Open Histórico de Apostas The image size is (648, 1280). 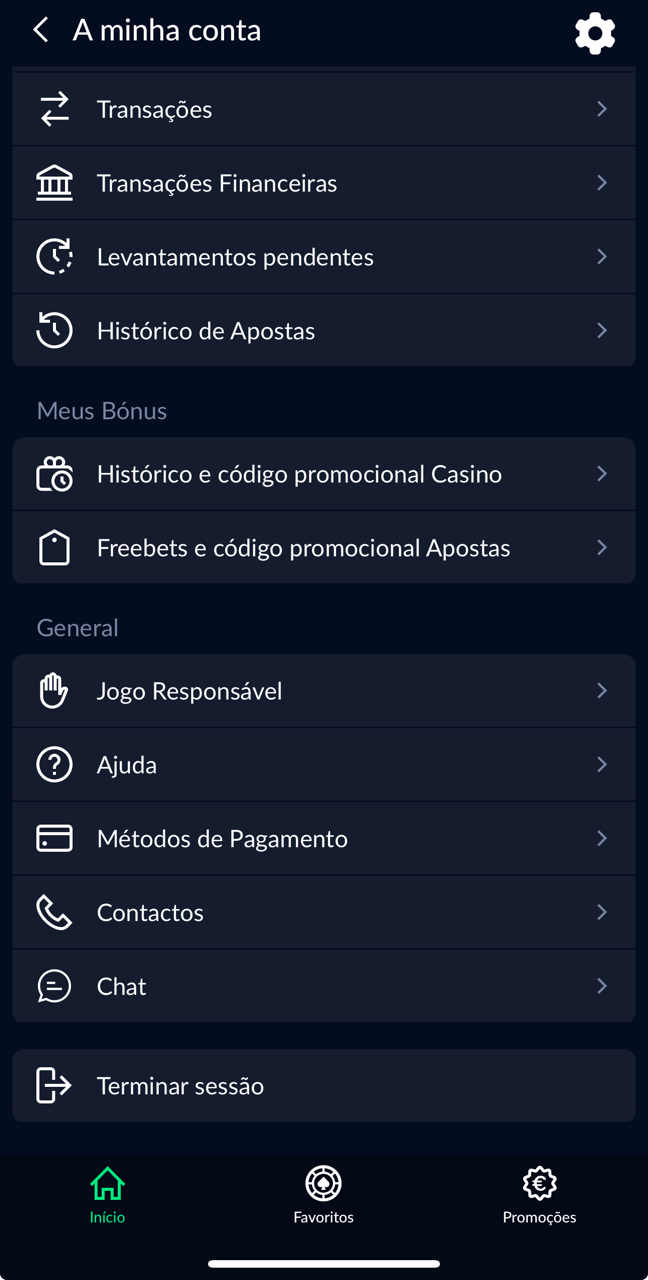click(324, 330)
